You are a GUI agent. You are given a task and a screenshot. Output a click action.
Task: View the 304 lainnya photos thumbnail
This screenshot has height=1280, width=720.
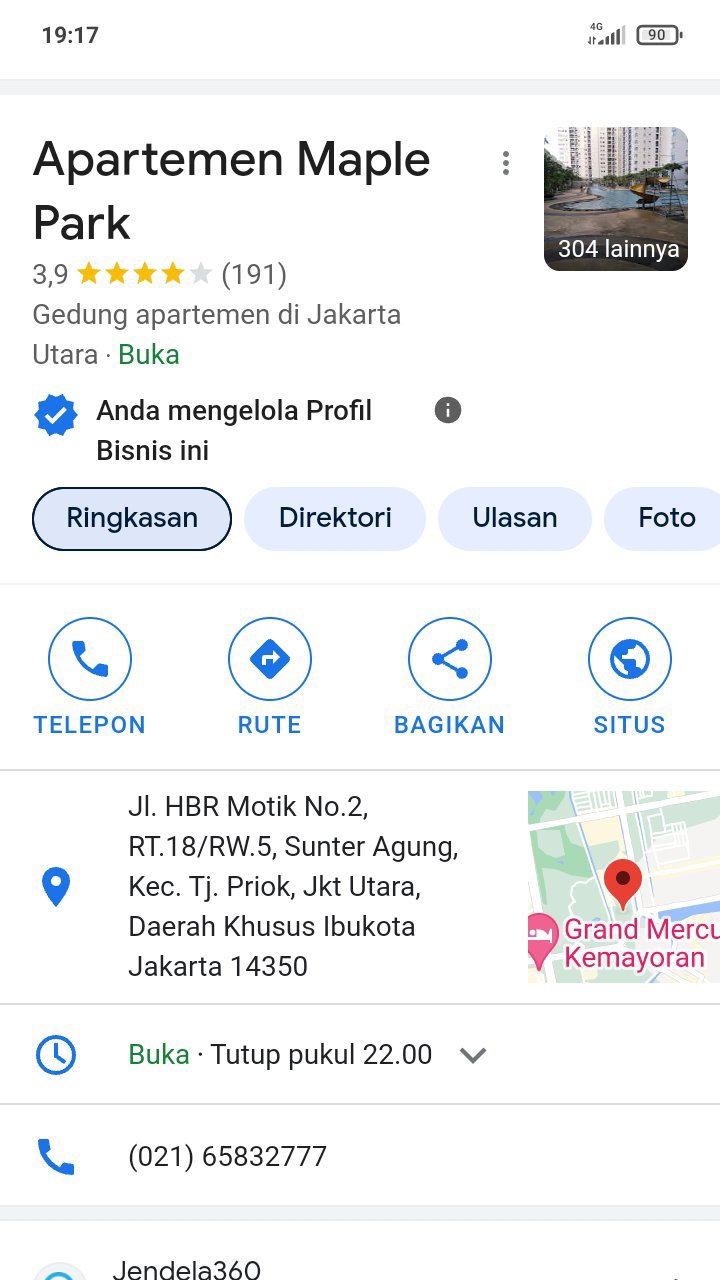click(615, 199)
